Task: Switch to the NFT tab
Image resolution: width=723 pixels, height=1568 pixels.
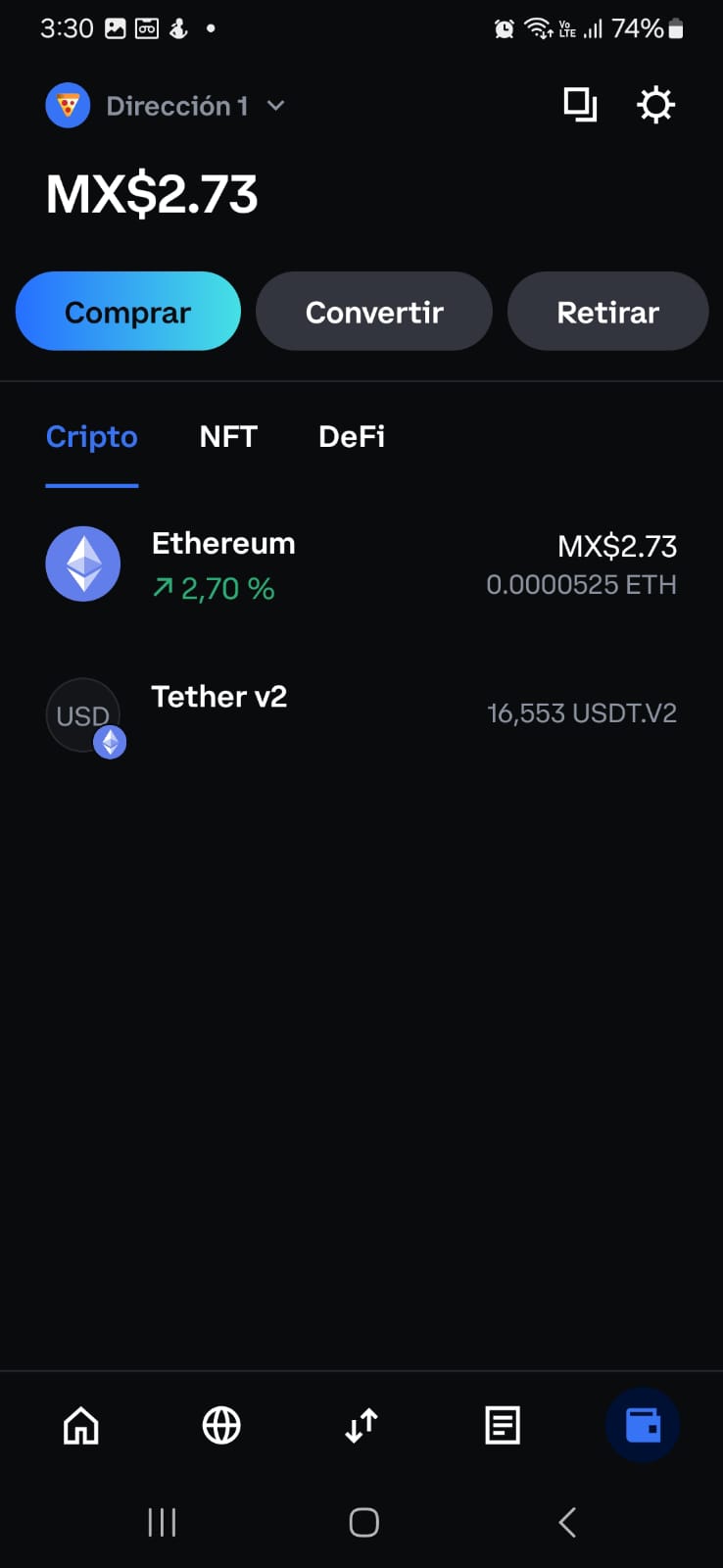Action: 228,436
